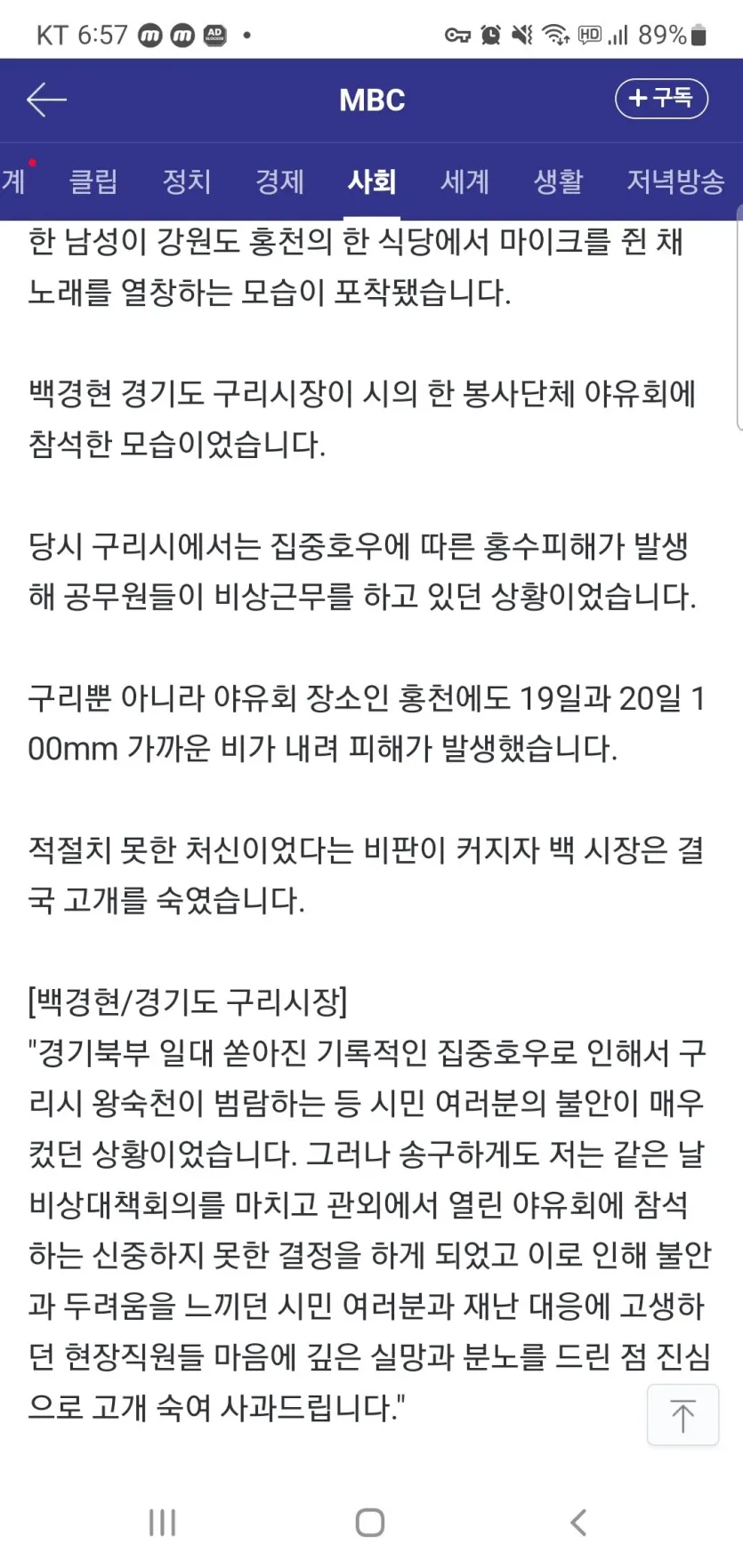743x1568 pixels.
Task: Go to the home screen
Action: pos(370,1523)
